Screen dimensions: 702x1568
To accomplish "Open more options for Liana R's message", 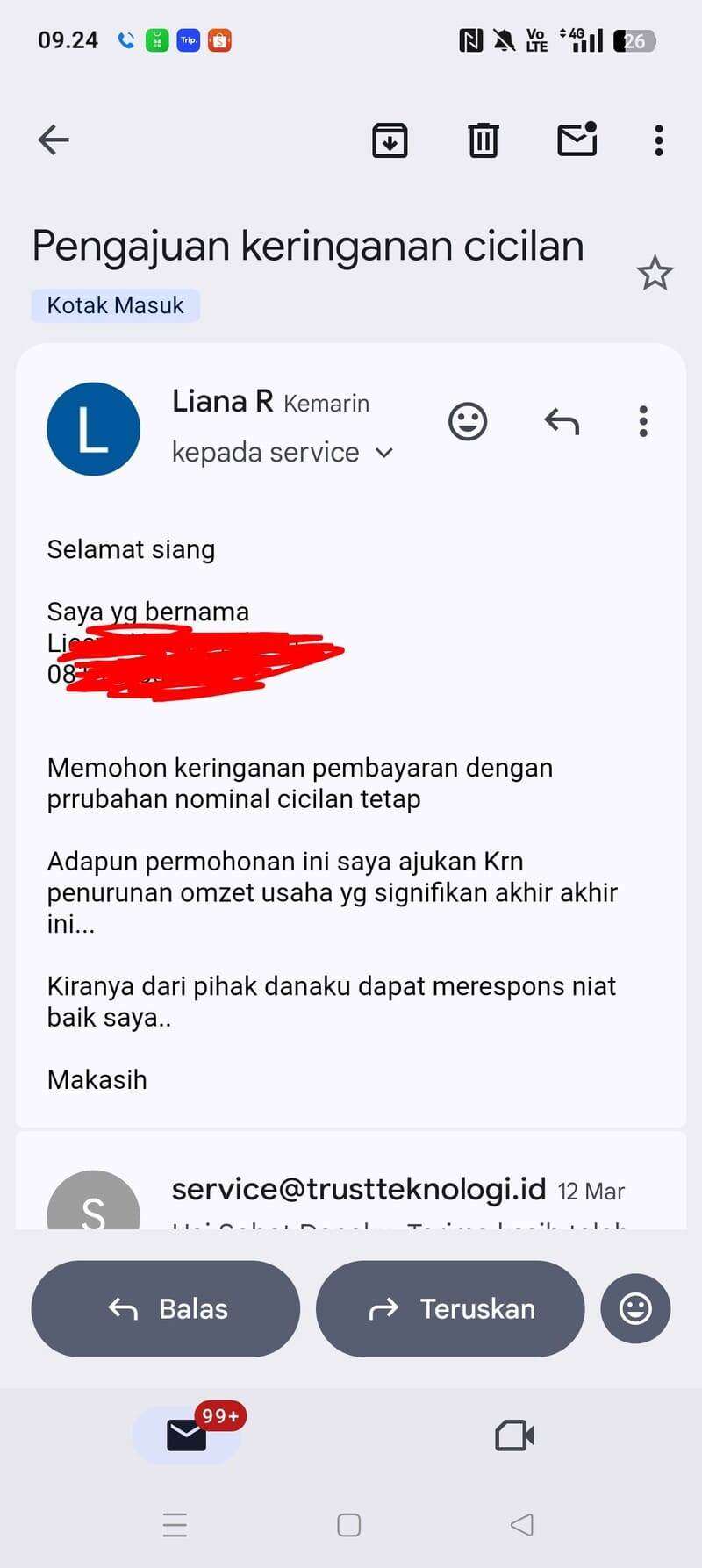I will [x=643, y=422].
